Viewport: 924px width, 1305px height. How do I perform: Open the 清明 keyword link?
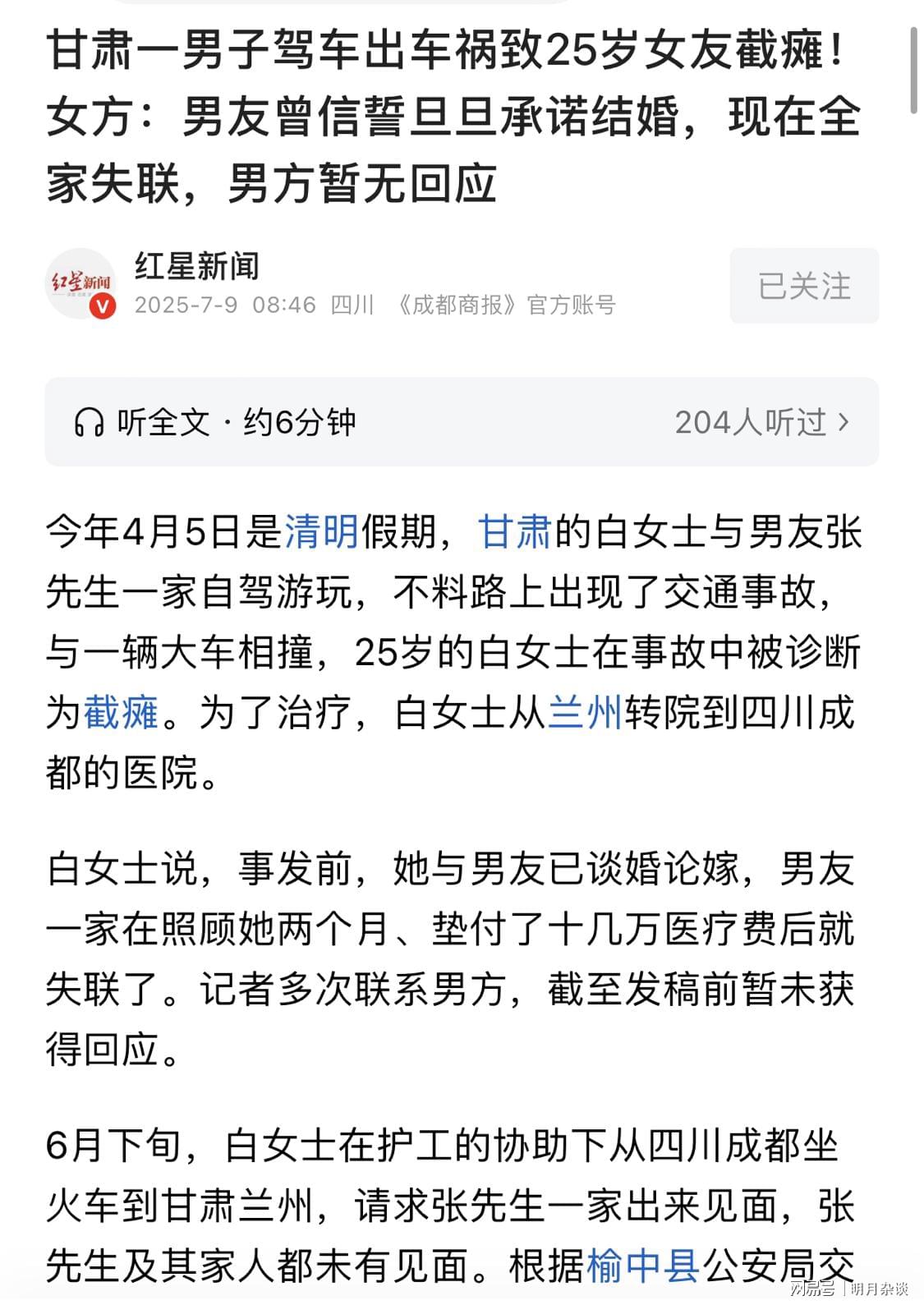[321, 531]
